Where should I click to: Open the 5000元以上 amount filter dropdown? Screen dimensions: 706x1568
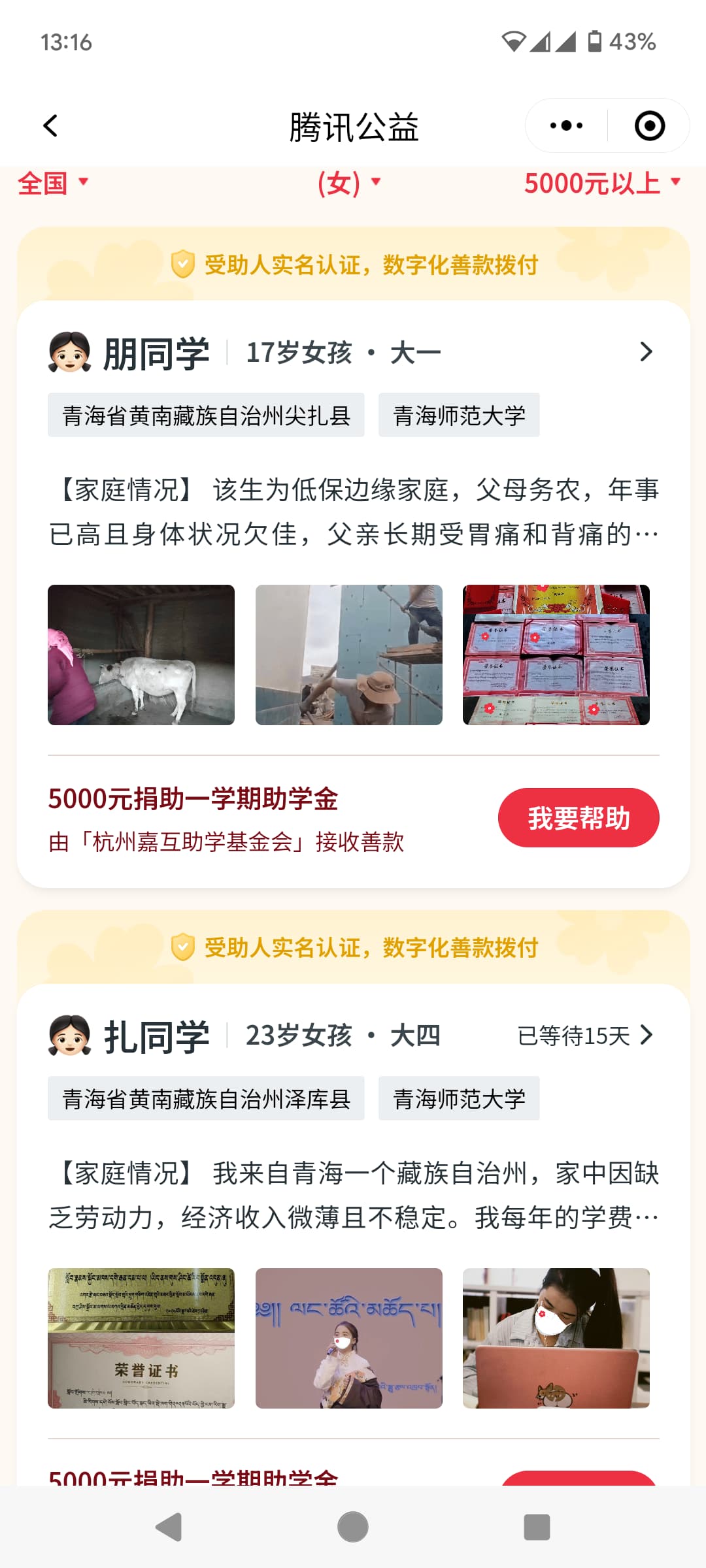(x=602, y=183)
